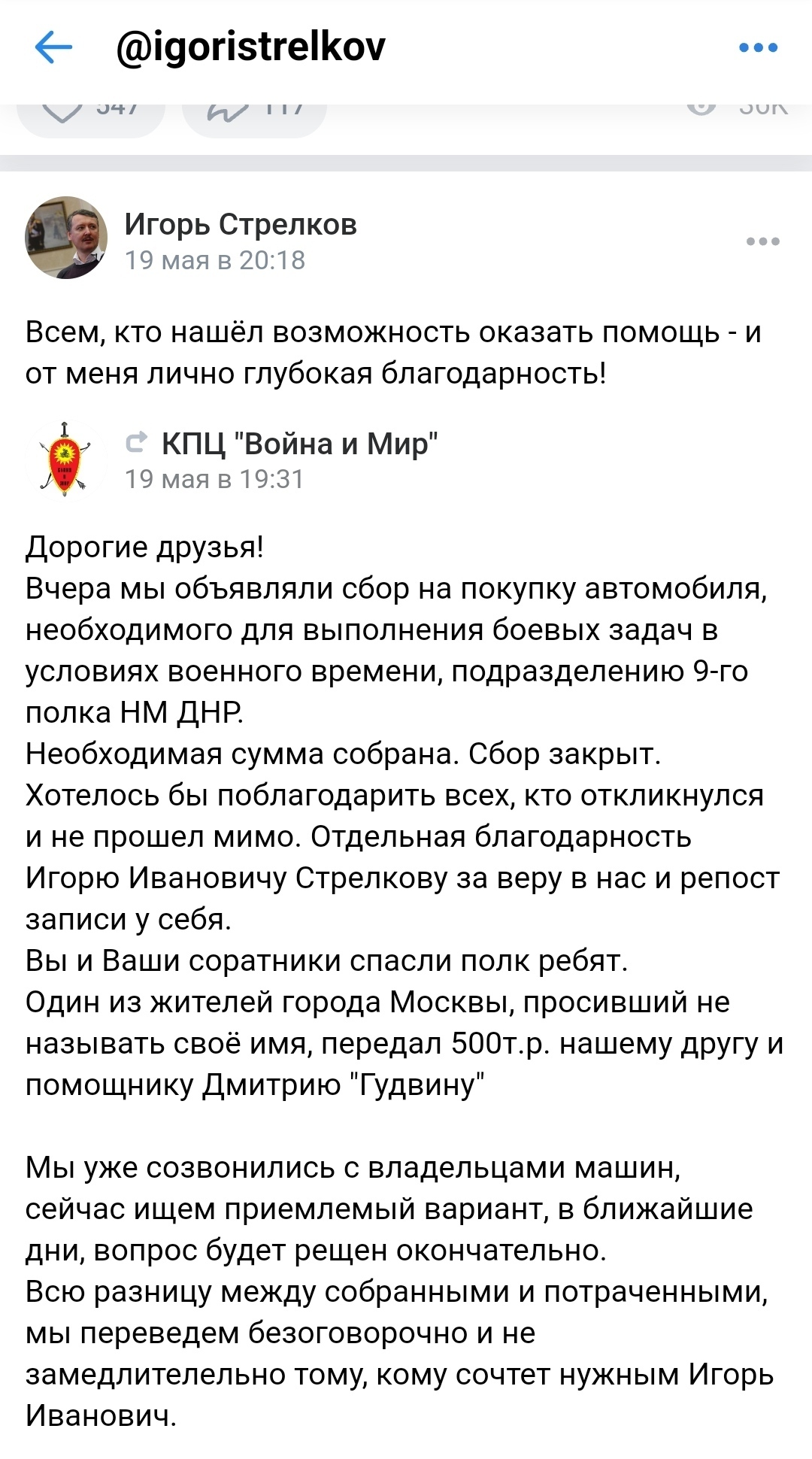Open the original repost dated 19 мая 19:31
812x1459 pixels.
(x=214, y=479)
